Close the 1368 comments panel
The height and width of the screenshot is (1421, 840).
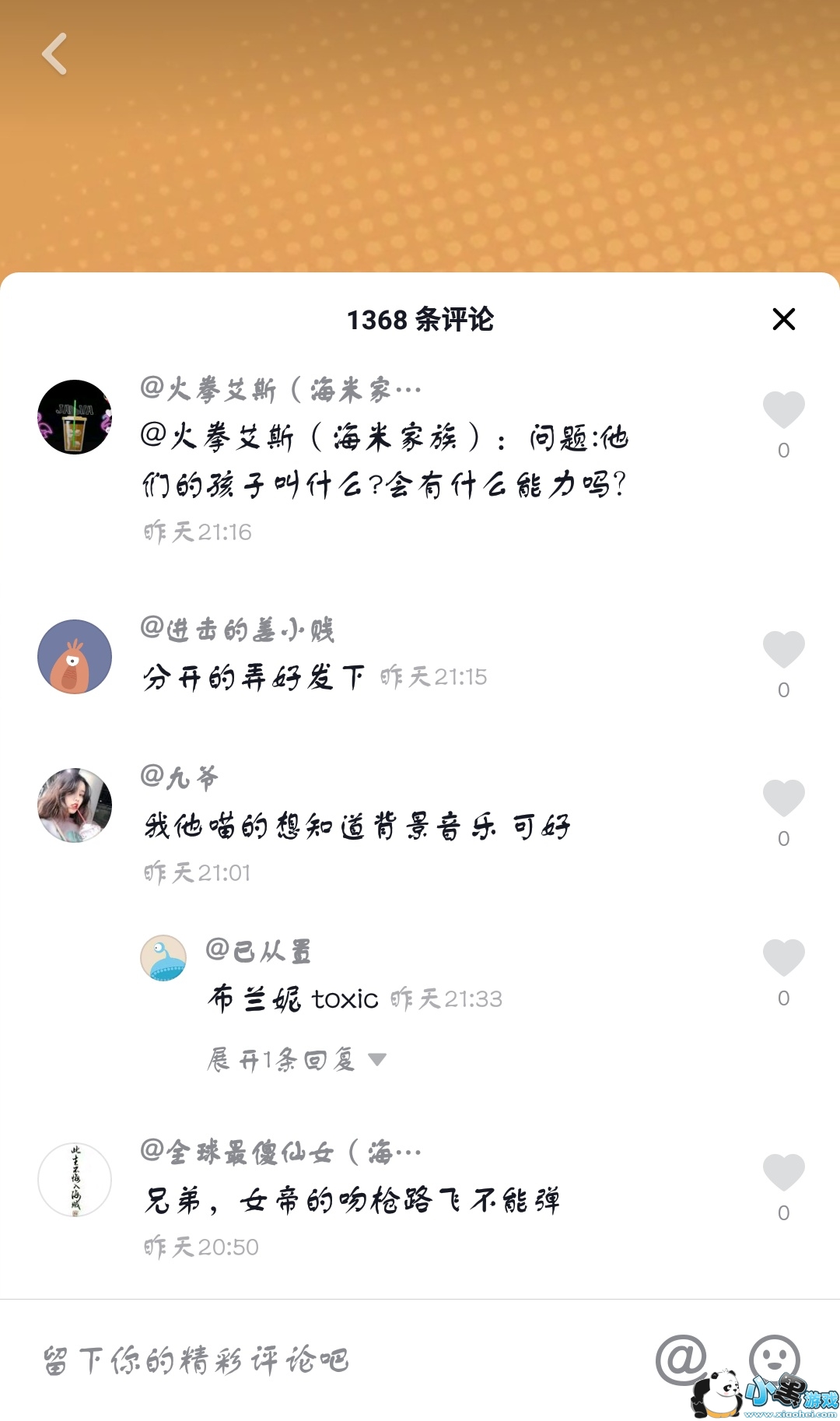[x=783, y=319]
